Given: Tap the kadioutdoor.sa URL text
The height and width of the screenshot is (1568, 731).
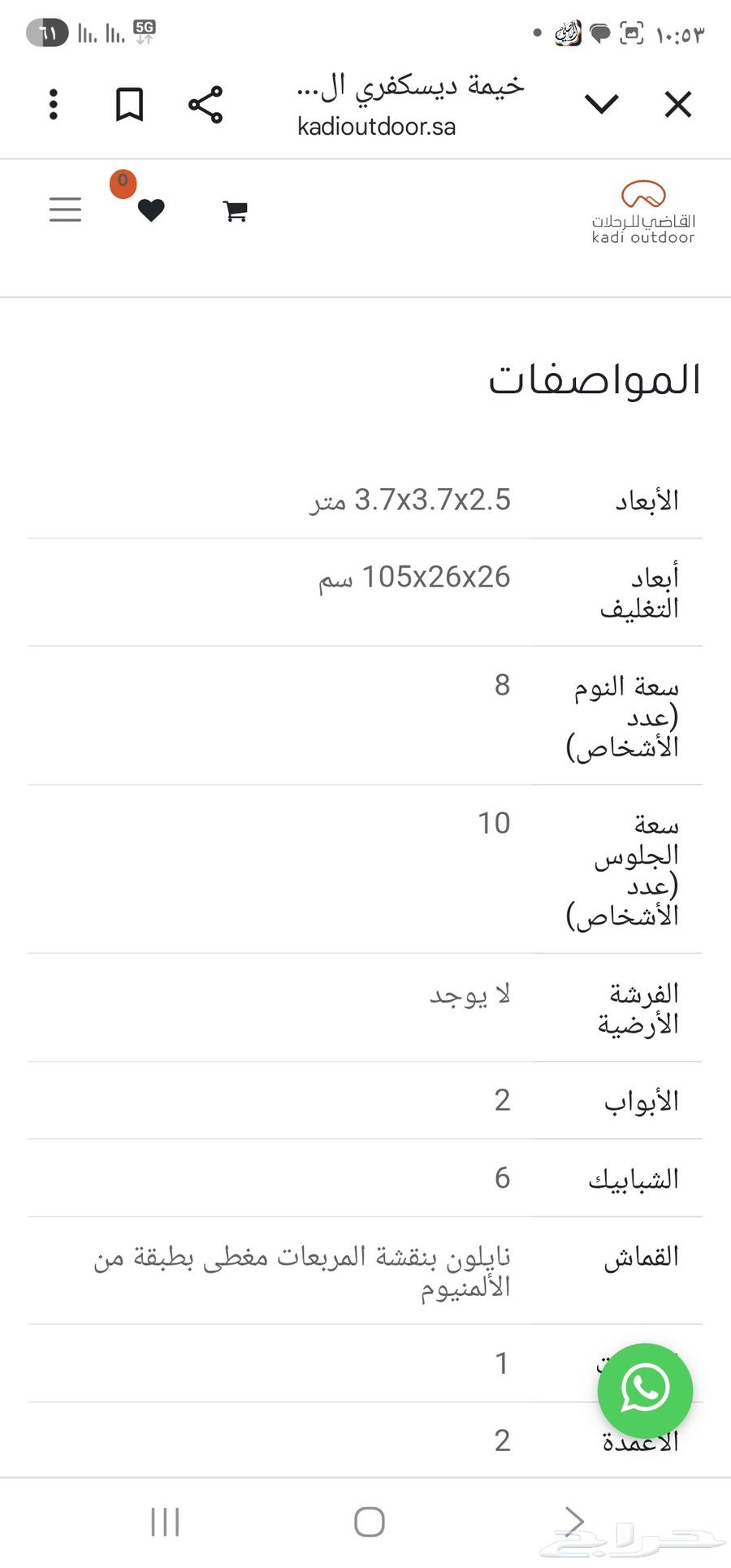Looking at the screenshot, I should point(376,127).
